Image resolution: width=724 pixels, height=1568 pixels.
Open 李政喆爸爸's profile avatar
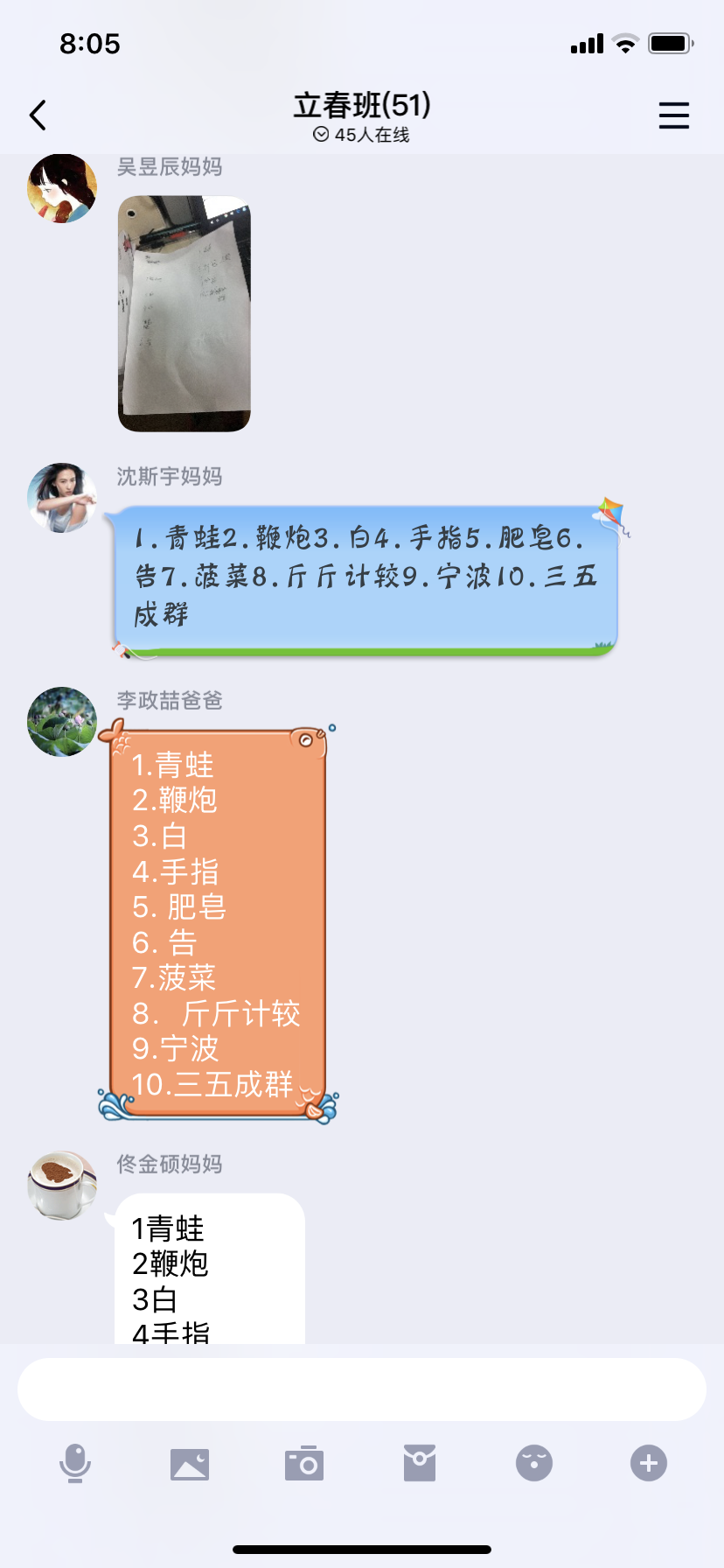pyautogui.click(x=62, y=722)
